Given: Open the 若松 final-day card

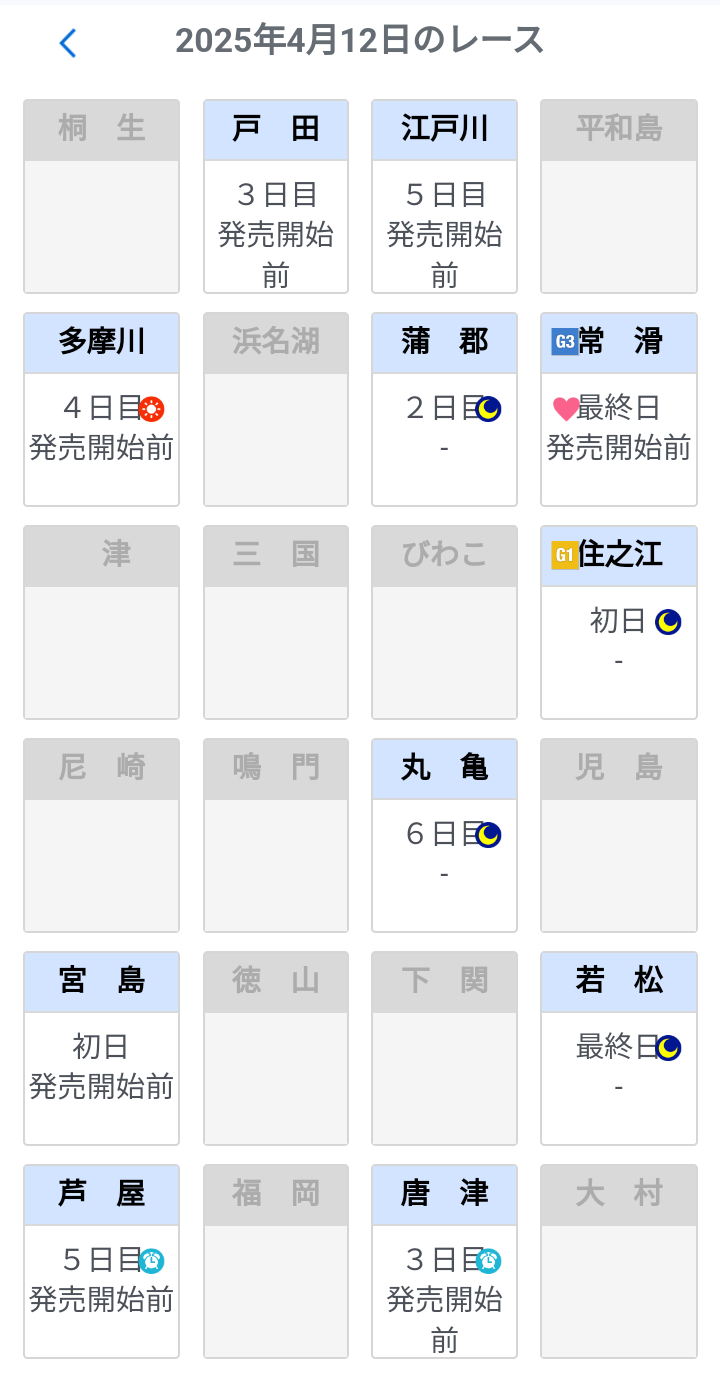Looking at the screenshot, I should click(x=618, y=1048).
